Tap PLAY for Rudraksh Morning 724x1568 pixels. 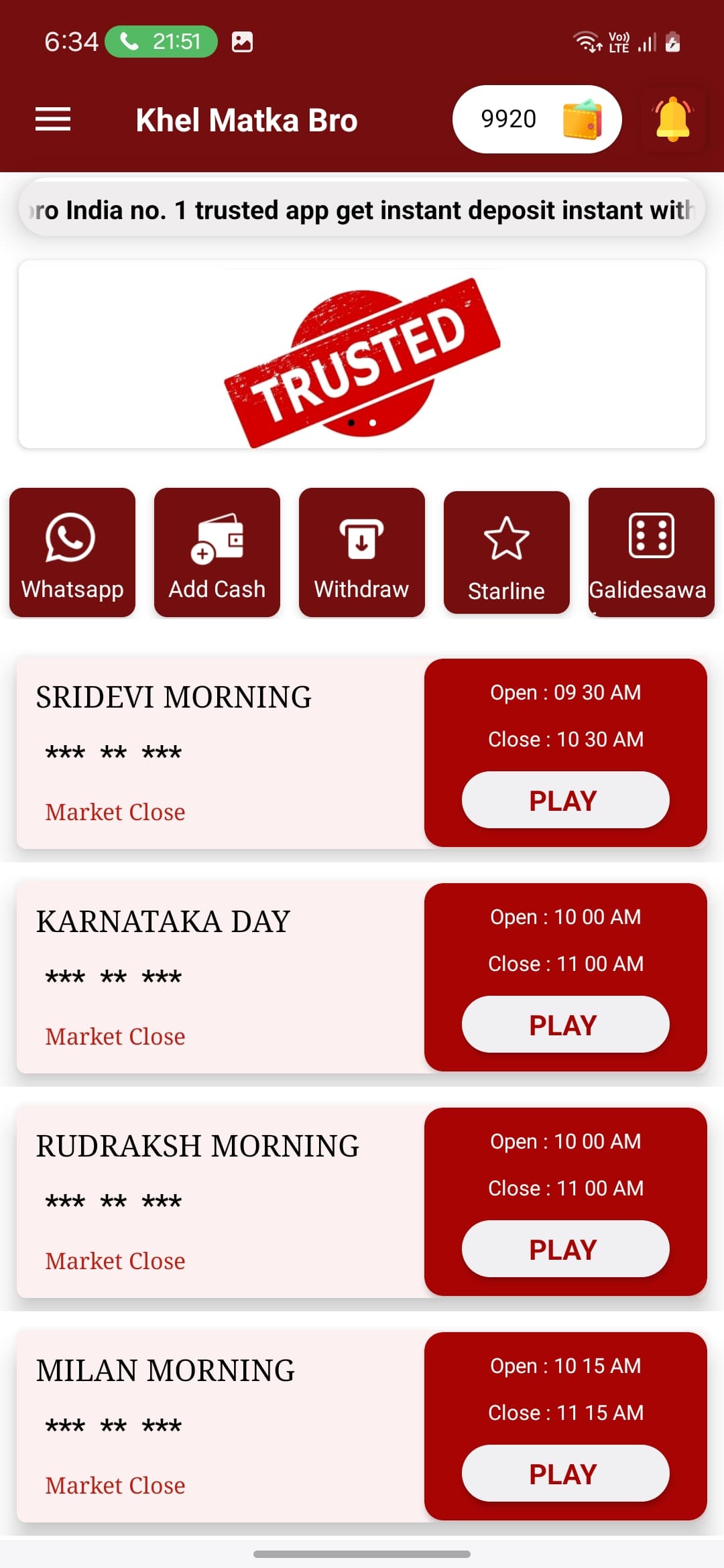[565, 1249]
